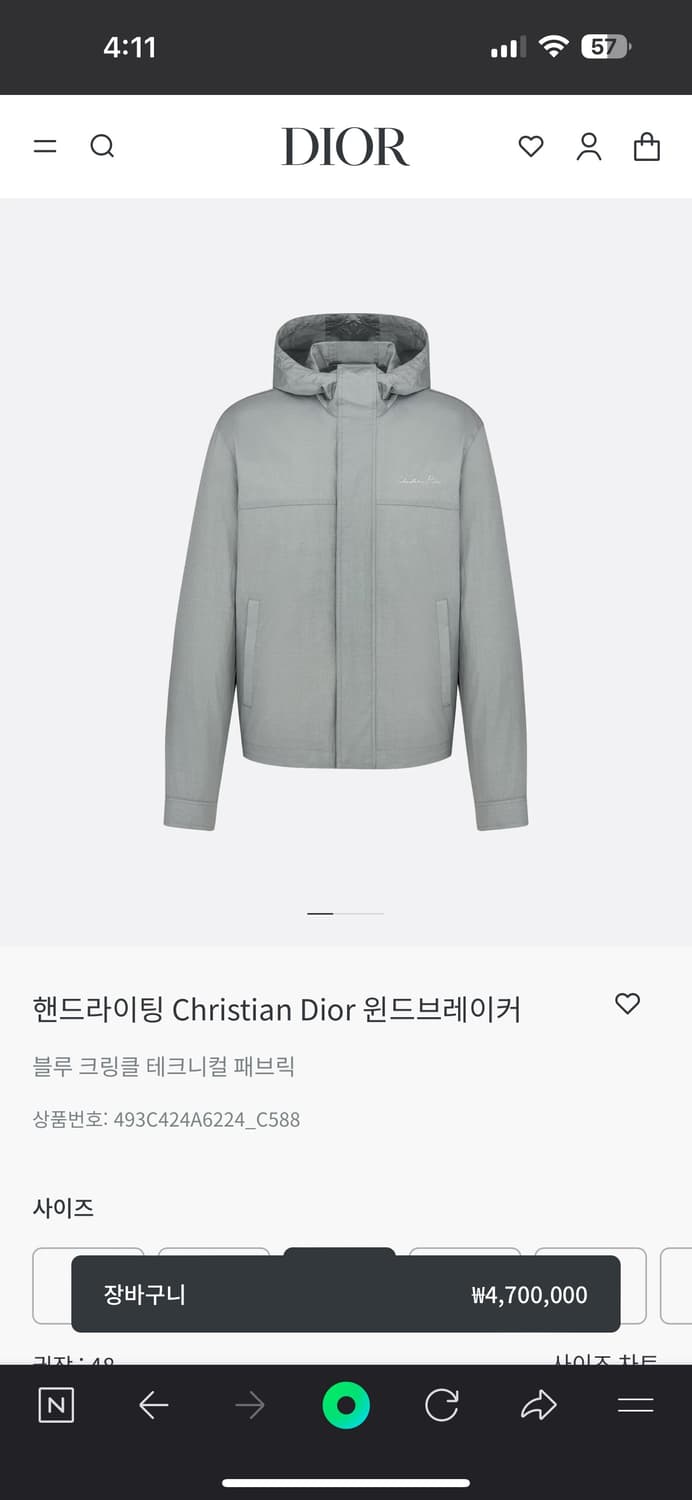This screenshot has width=692, height=1500.
Task: Go back with browser back arrow
Action: click(153, 1406)
